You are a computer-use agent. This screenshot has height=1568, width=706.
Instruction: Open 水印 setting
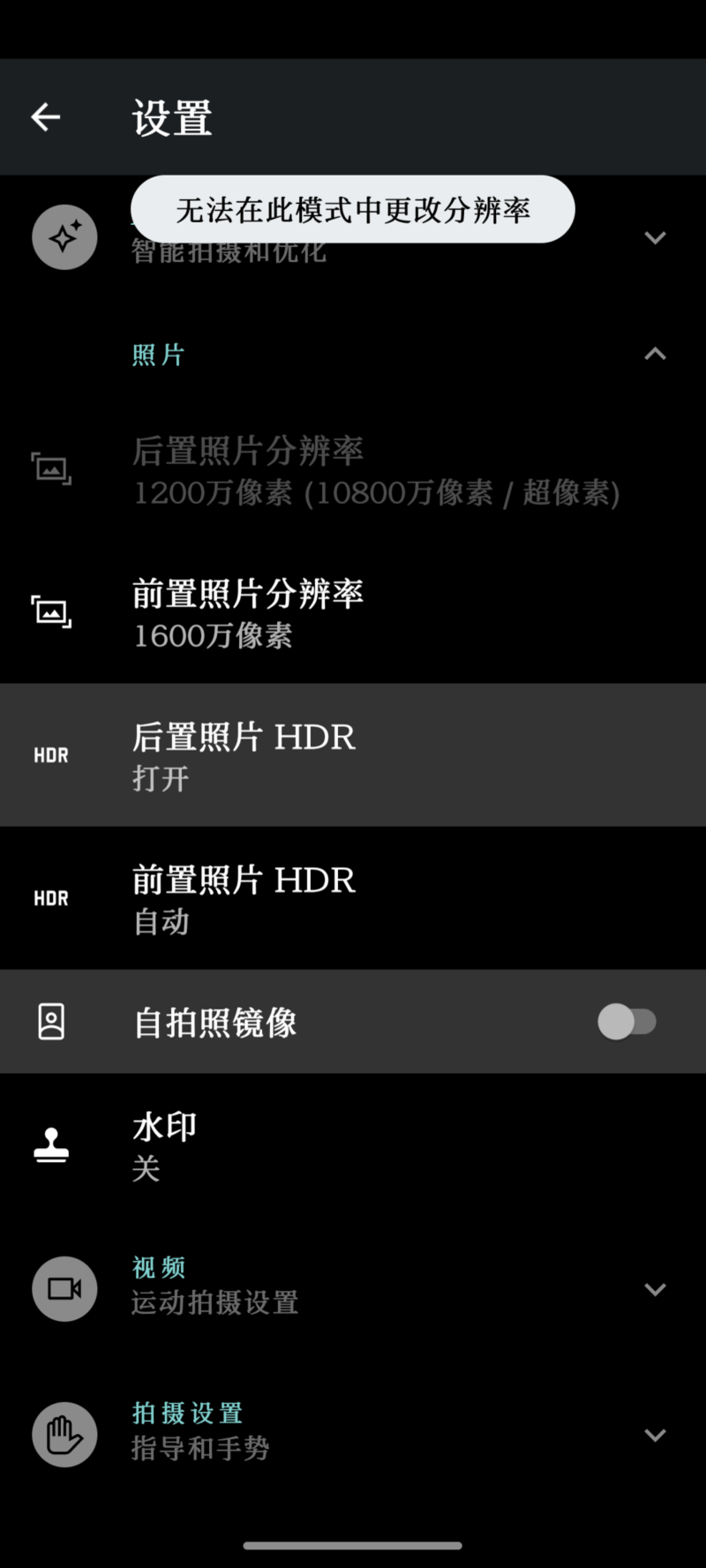[x=353, y=1145]
